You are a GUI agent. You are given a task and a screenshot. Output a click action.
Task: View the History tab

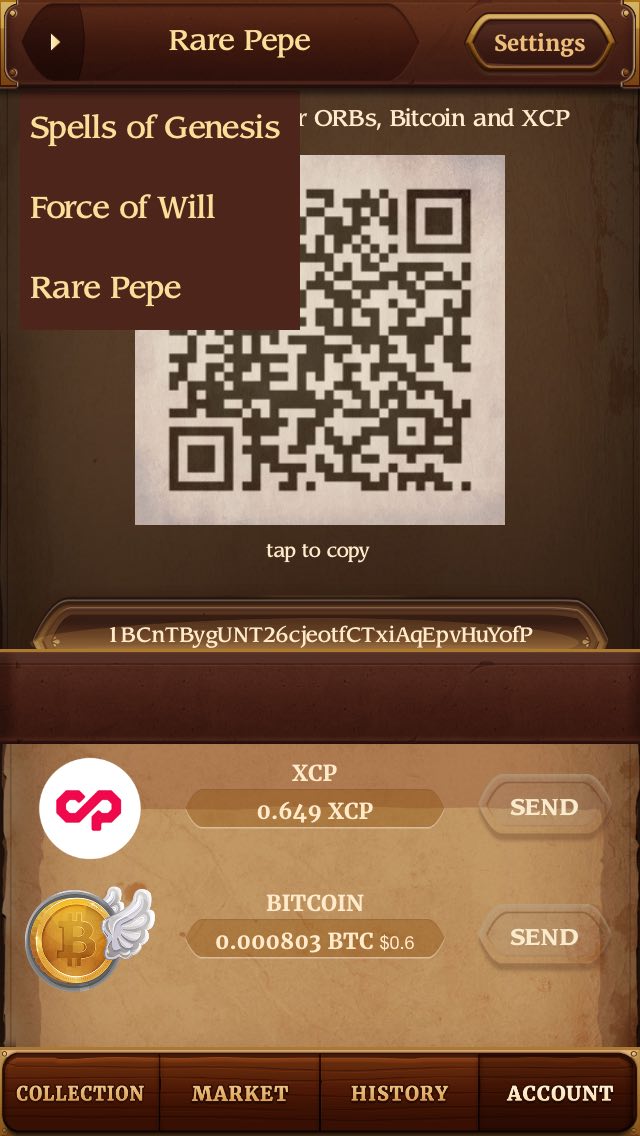pyautogui.click(x=399, y=1093)
